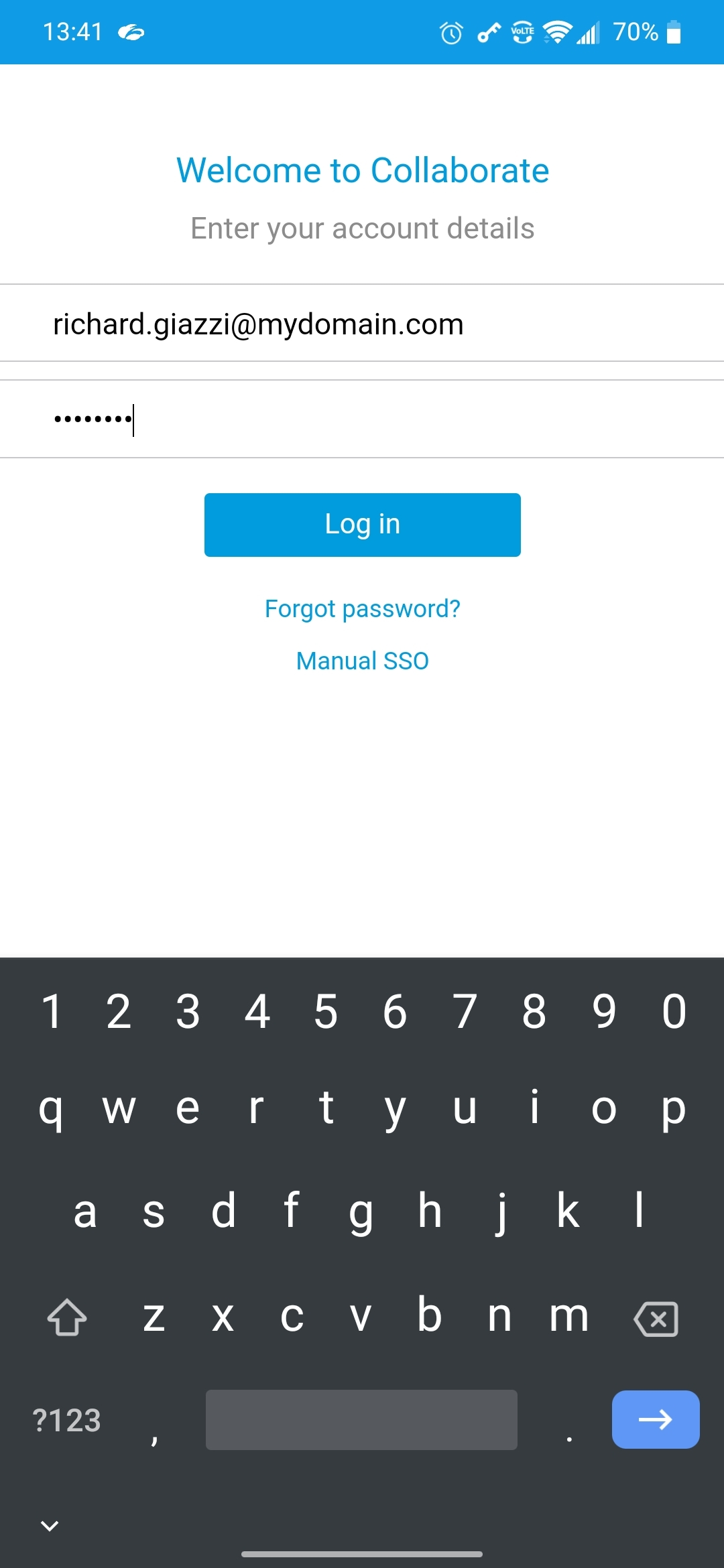Hide the keyboard with down chevron
The image size is (724, 1568).
click(x=50, y=1526)
